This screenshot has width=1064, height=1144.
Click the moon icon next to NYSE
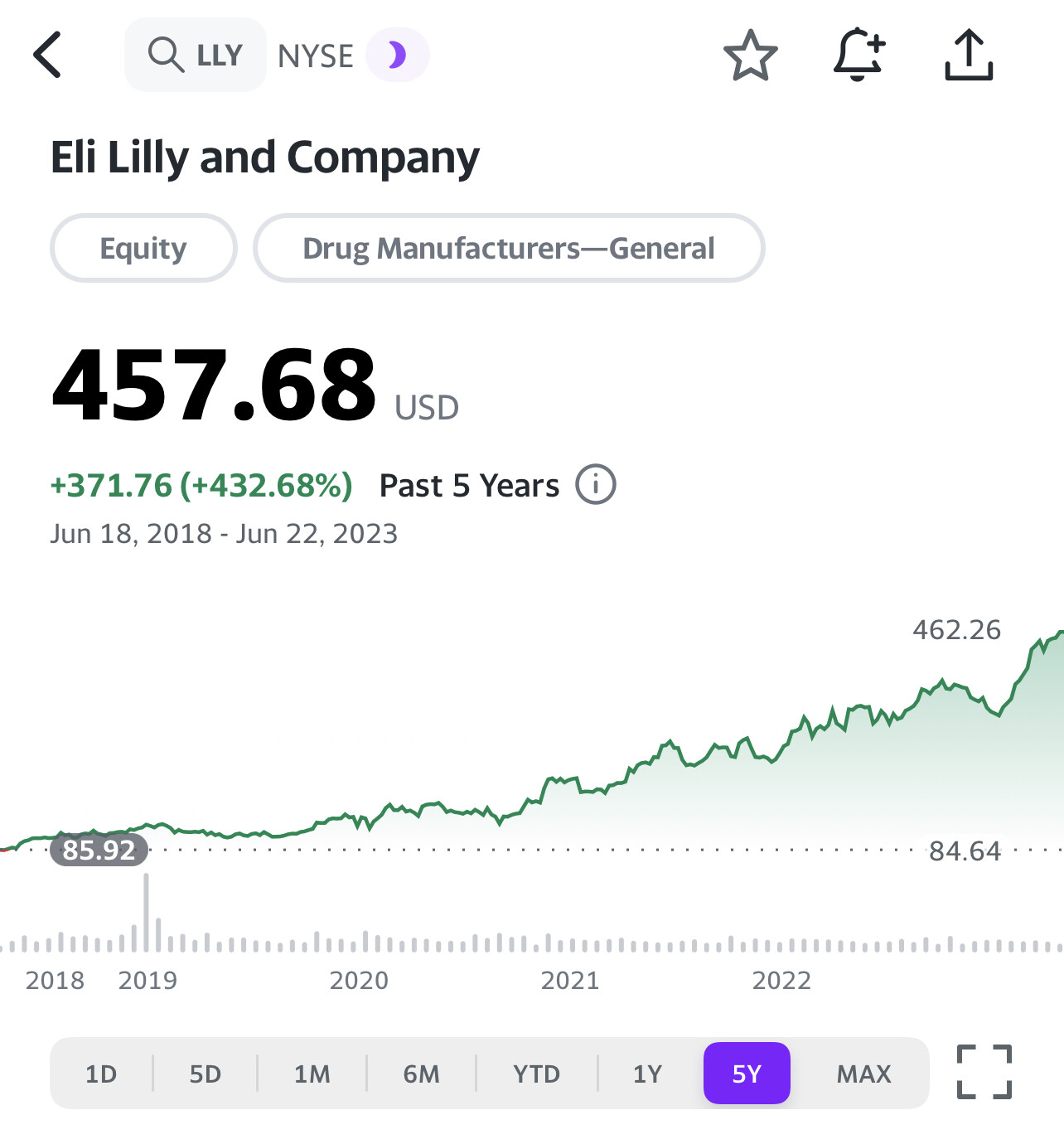(x=397, y=55)
